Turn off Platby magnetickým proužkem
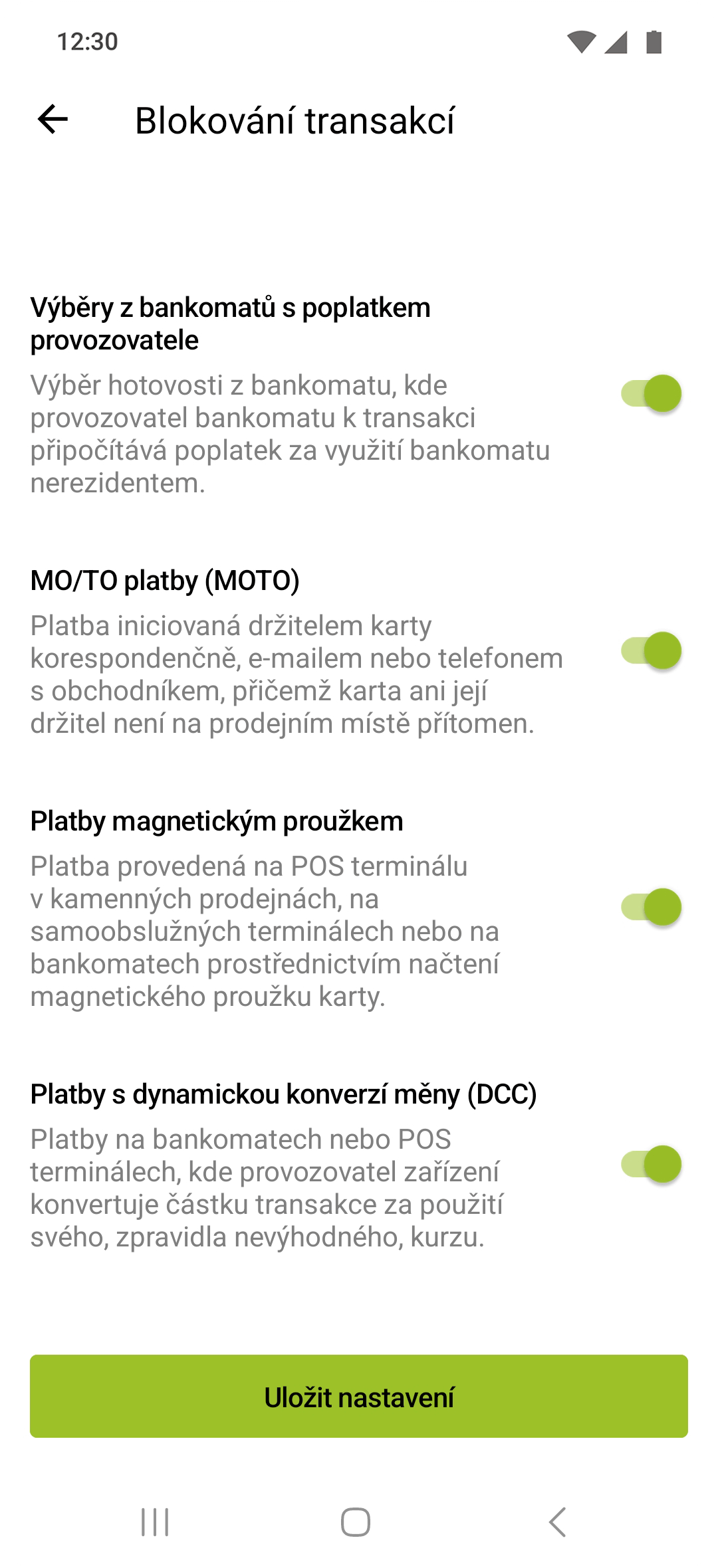This screenshot has height=1568, width=718. click(x=652, y=907)
